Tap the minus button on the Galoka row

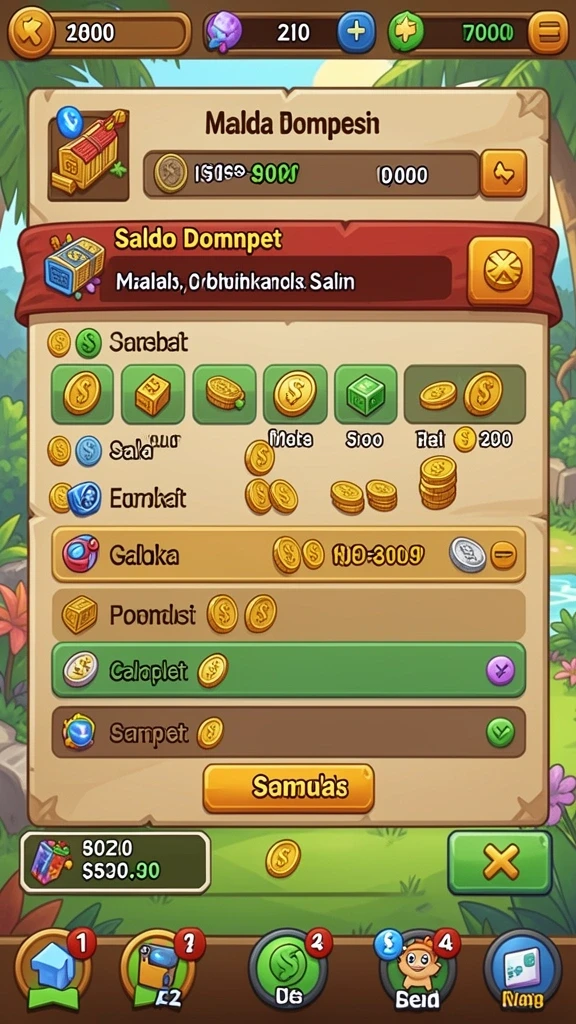pos(503,556)
